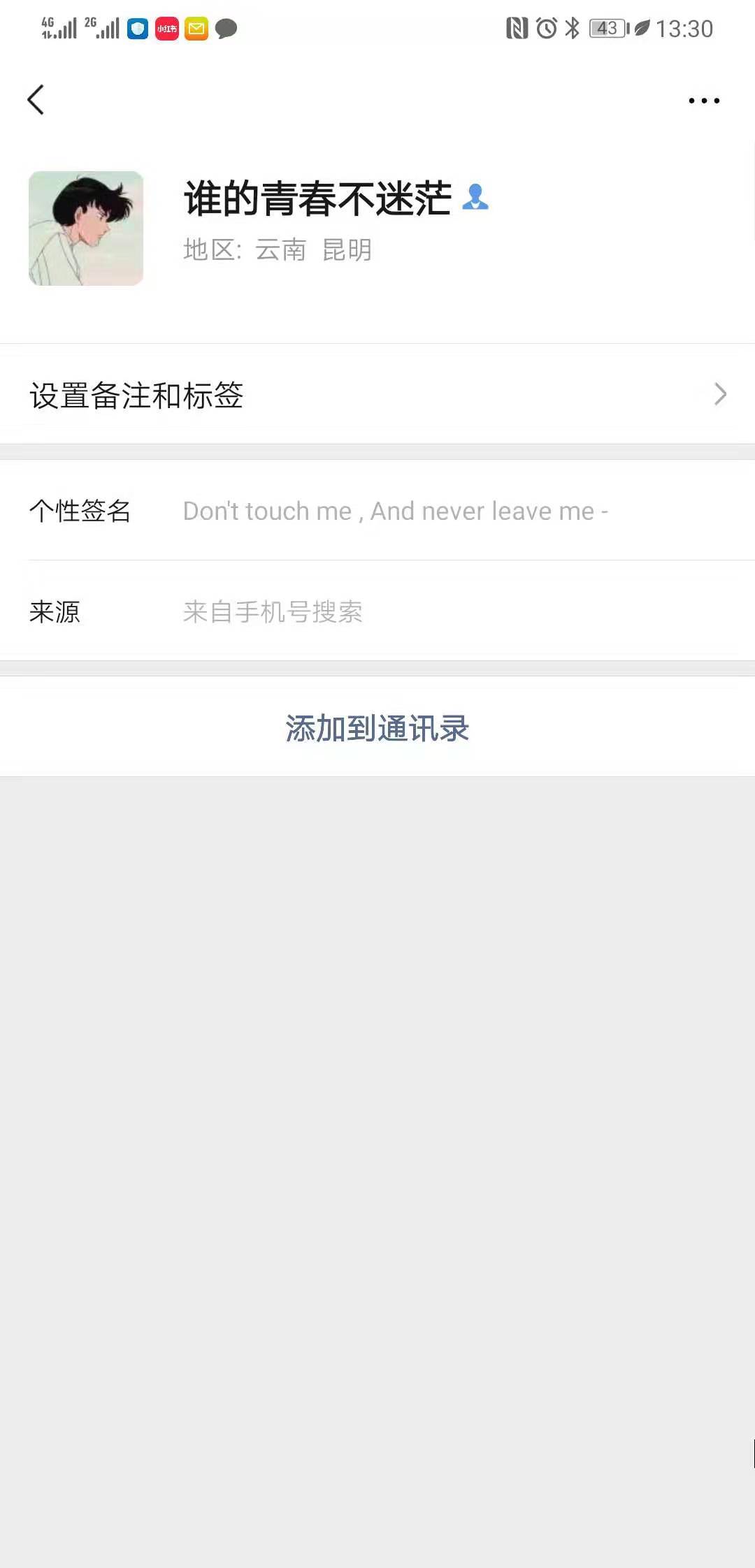Open the three-dot more options menu

point(703,101)
